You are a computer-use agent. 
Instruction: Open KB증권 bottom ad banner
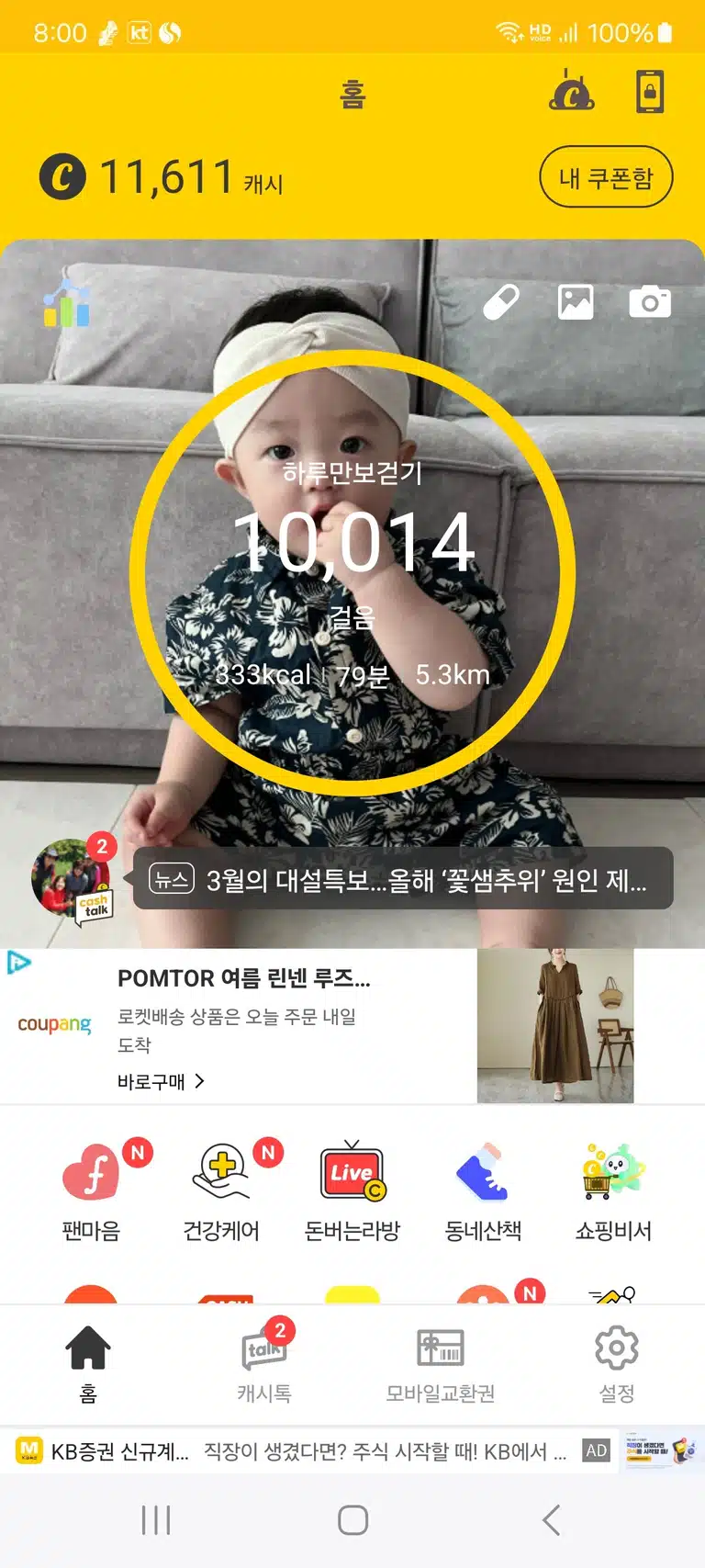pyautogui.click(x=352, y=1450)
